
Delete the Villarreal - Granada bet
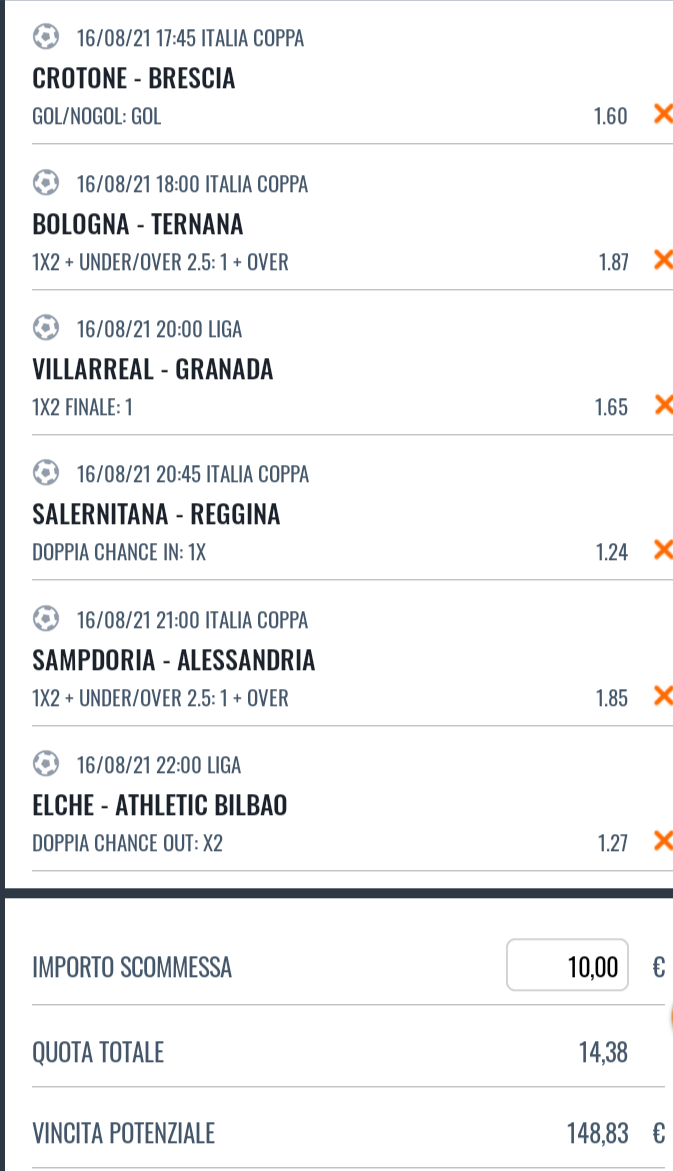point(662,406)
